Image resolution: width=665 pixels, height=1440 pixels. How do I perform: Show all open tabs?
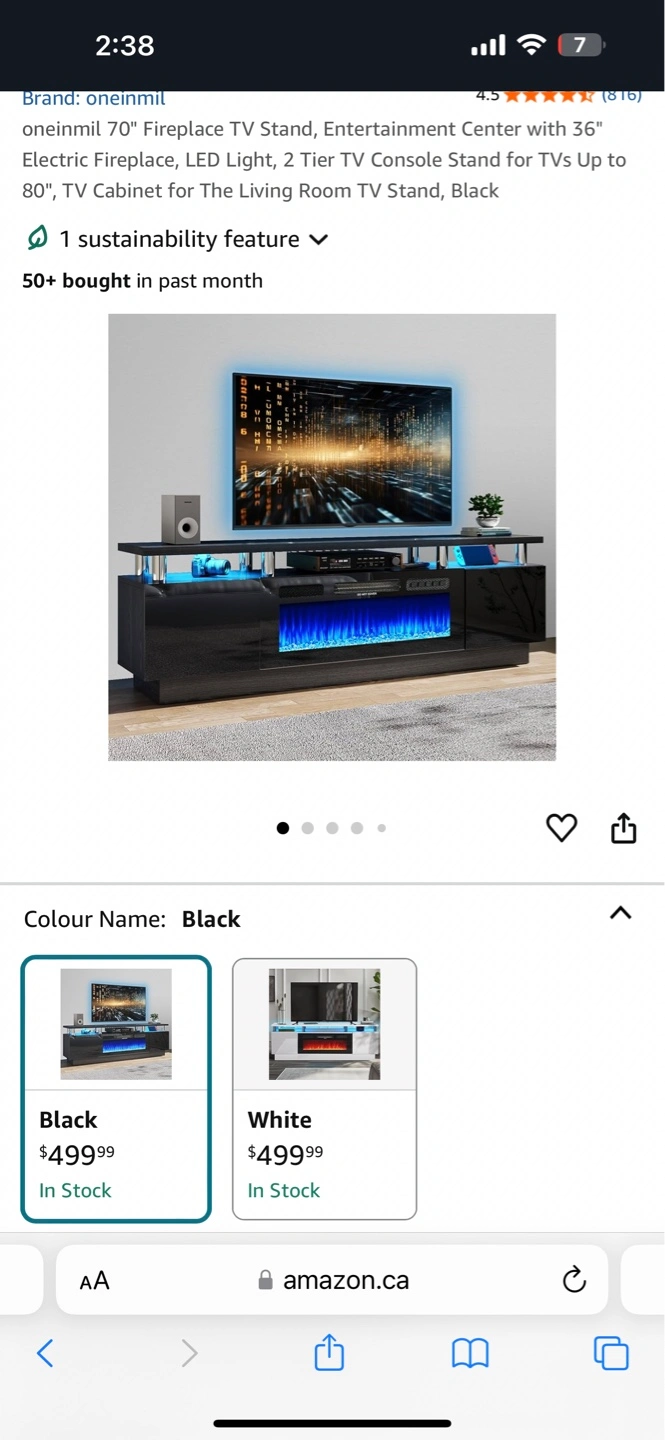click(x=611, y=1353)
